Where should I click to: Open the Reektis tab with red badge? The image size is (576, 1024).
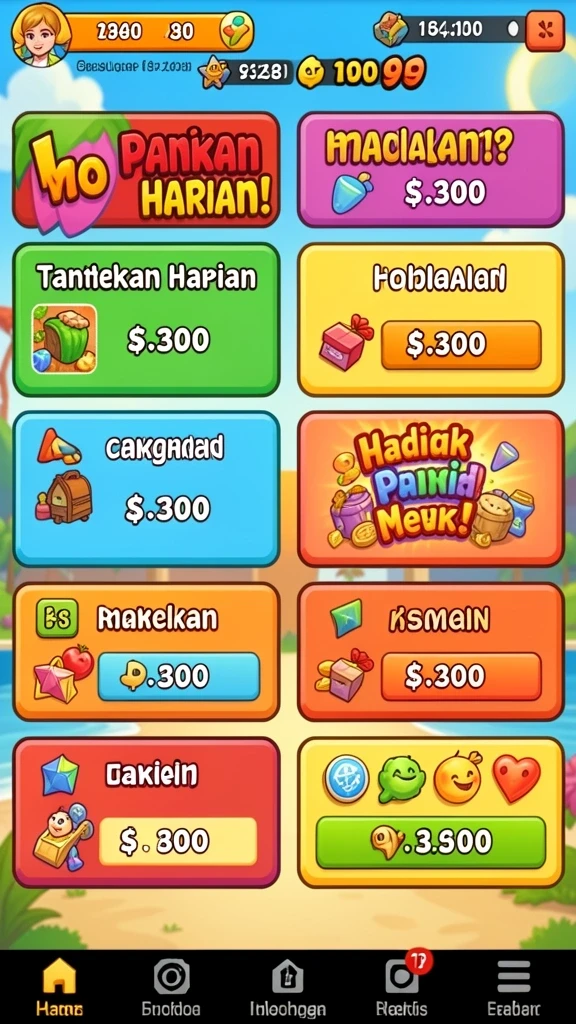(401, 987)
